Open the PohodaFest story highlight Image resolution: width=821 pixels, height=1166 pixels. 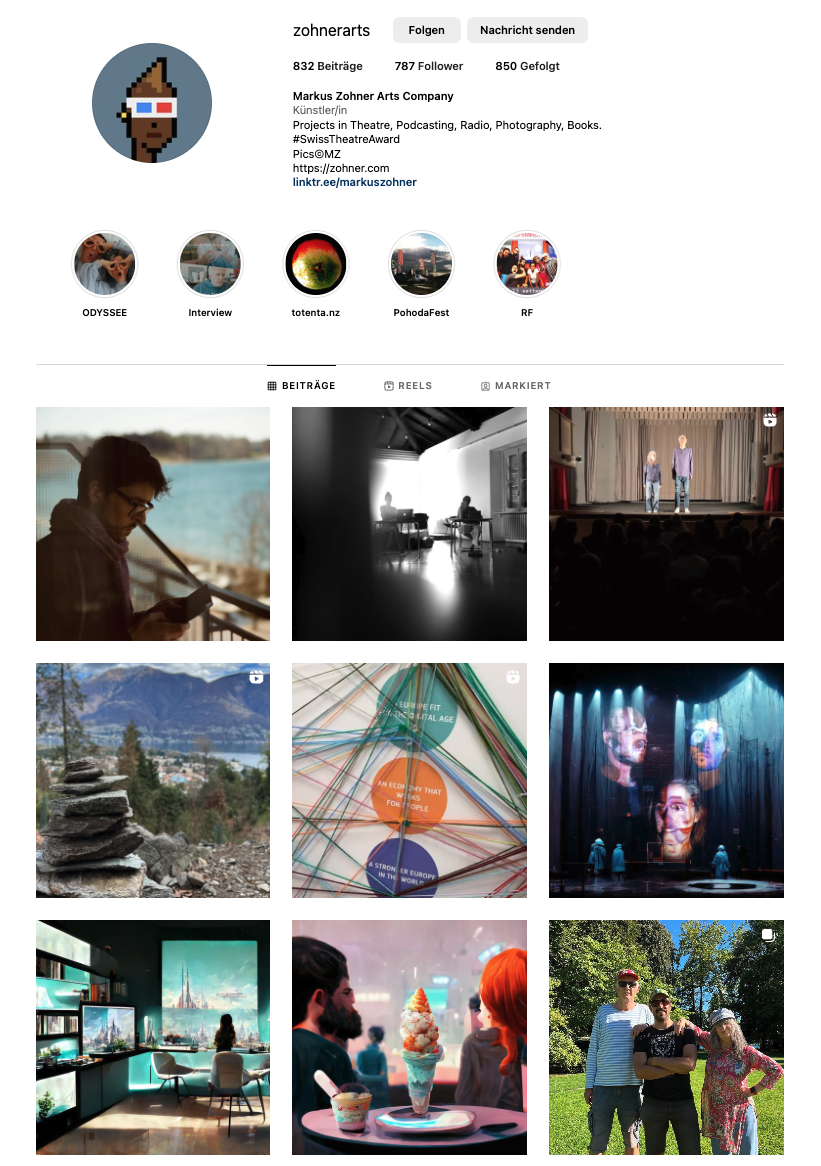421,265
